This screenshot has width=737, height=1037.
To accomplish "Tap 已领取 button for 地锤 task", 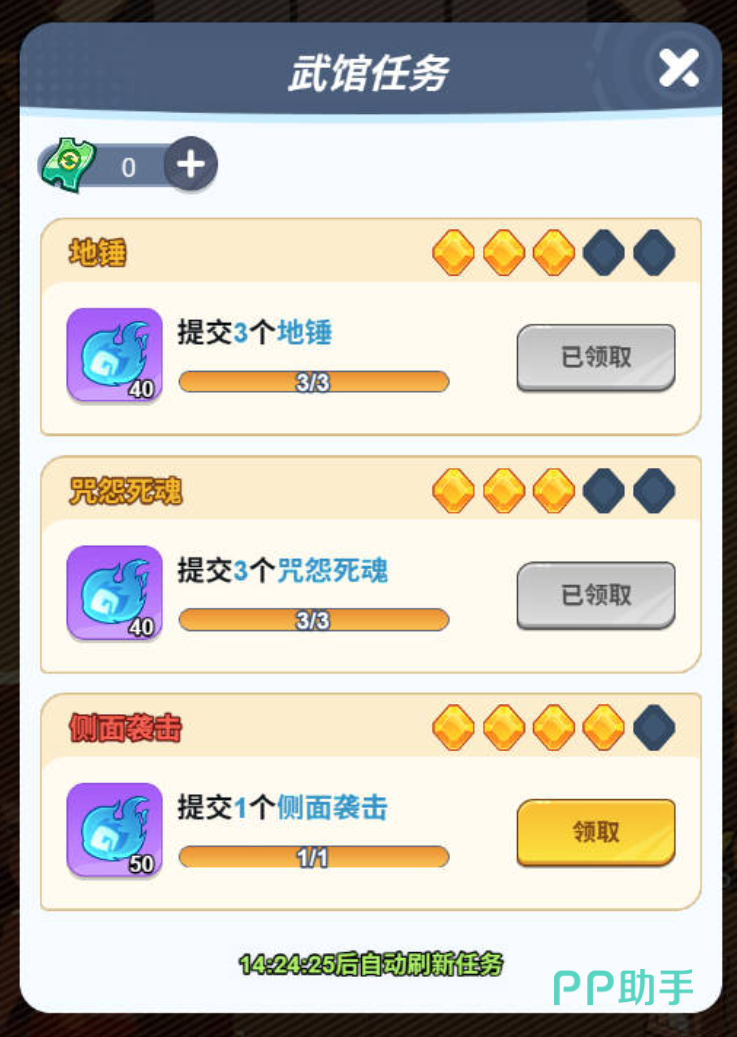I will click(596, 357).
